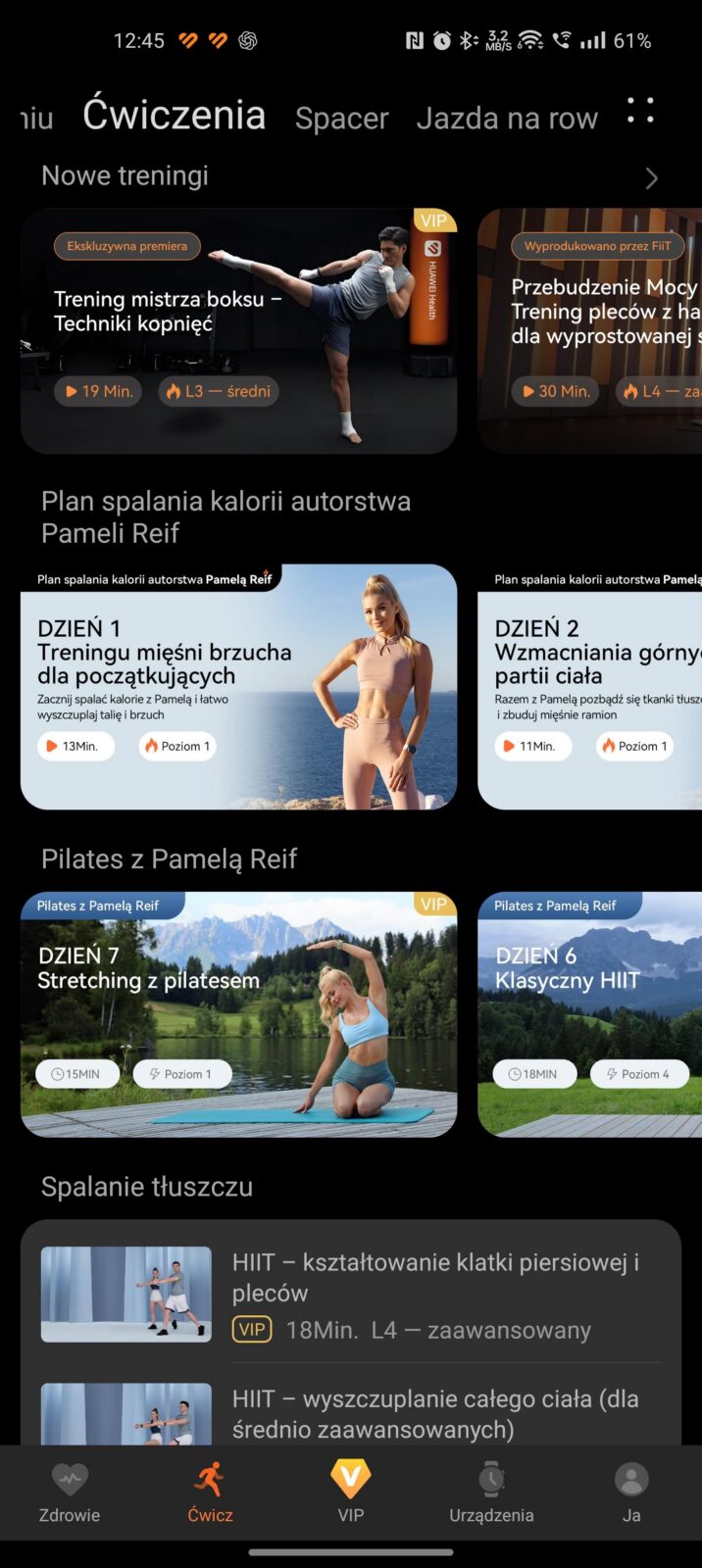Expand Nowe treningi with the arrow
Viewport: 702px width, 1568px height.
pyautogui.click(x=651, y=178)
